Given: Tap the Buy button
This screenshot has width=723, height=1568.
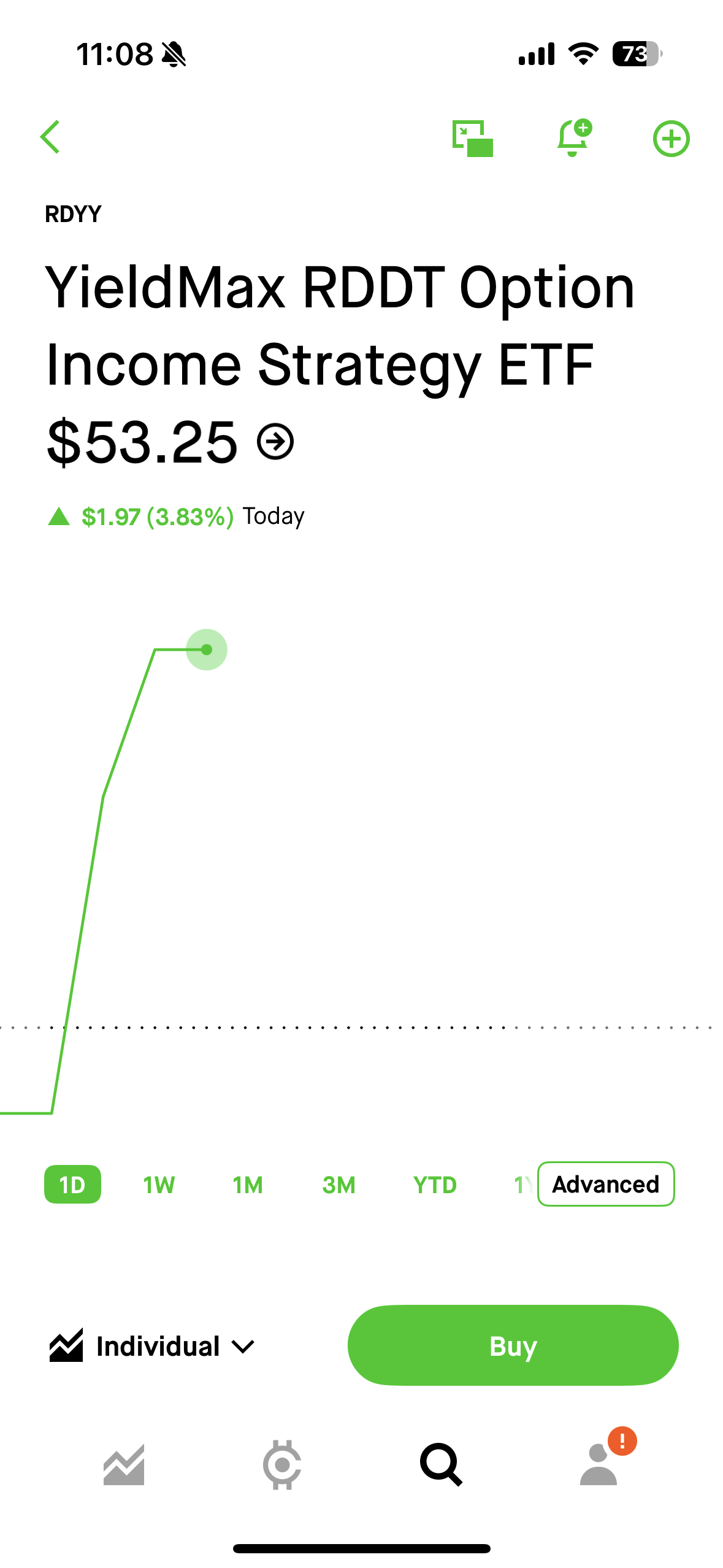Looking at the screenshot, I should [513, 1345].
